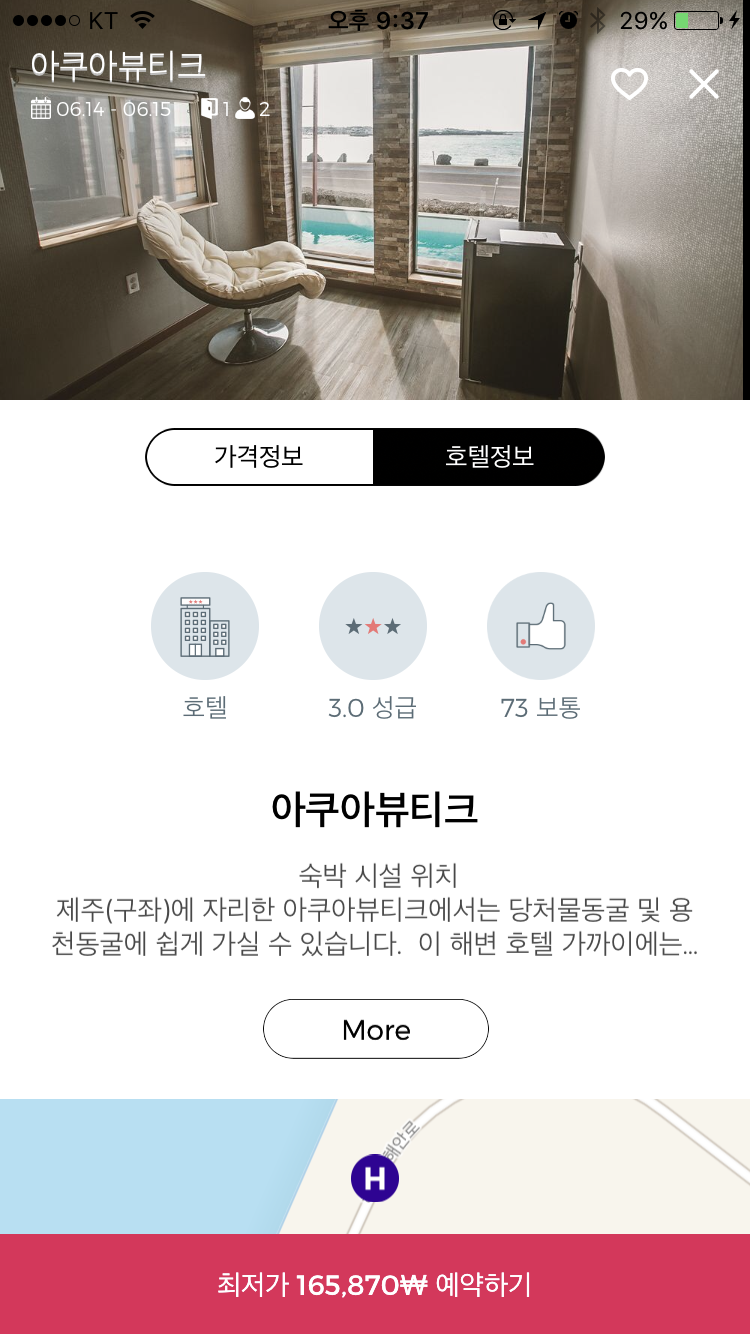Tap the 최저가 165,870₩ 예약하기 booking button
This screenshot has width=750, height=1334.
(x=375, y=1287)
